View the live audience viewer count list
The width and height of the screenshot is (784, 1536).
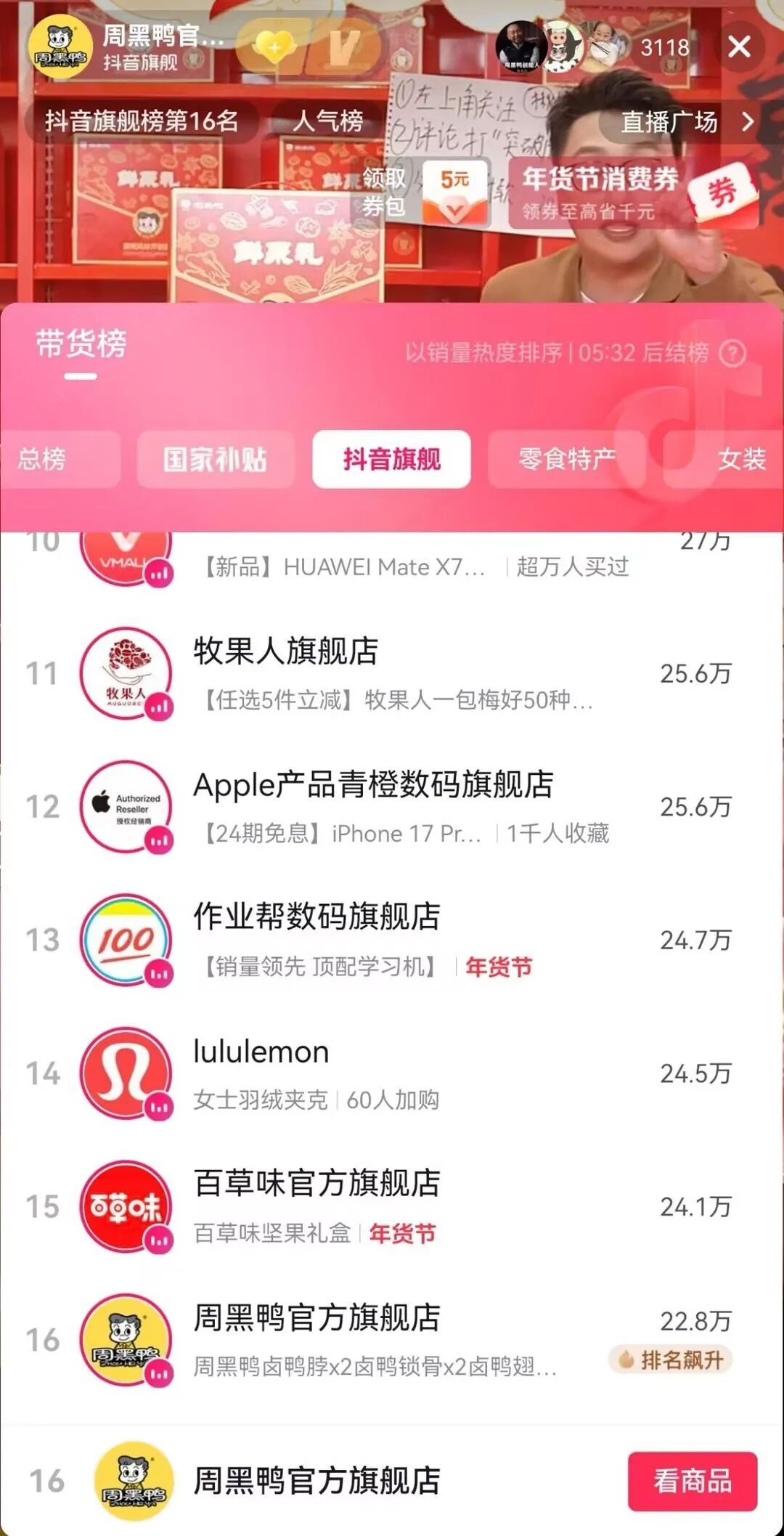coord(663,48)
